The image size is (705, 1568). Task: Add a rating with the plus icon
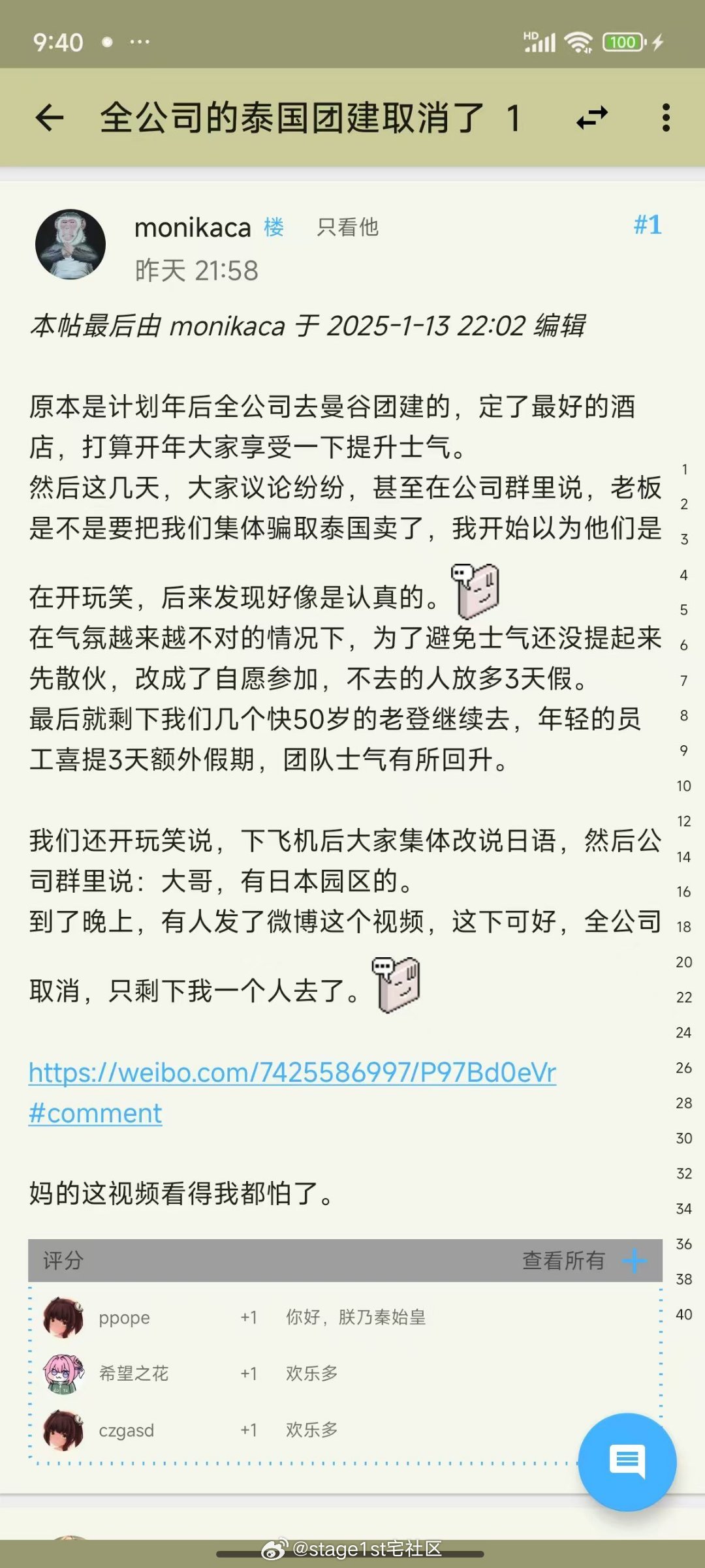point(634,1260)
